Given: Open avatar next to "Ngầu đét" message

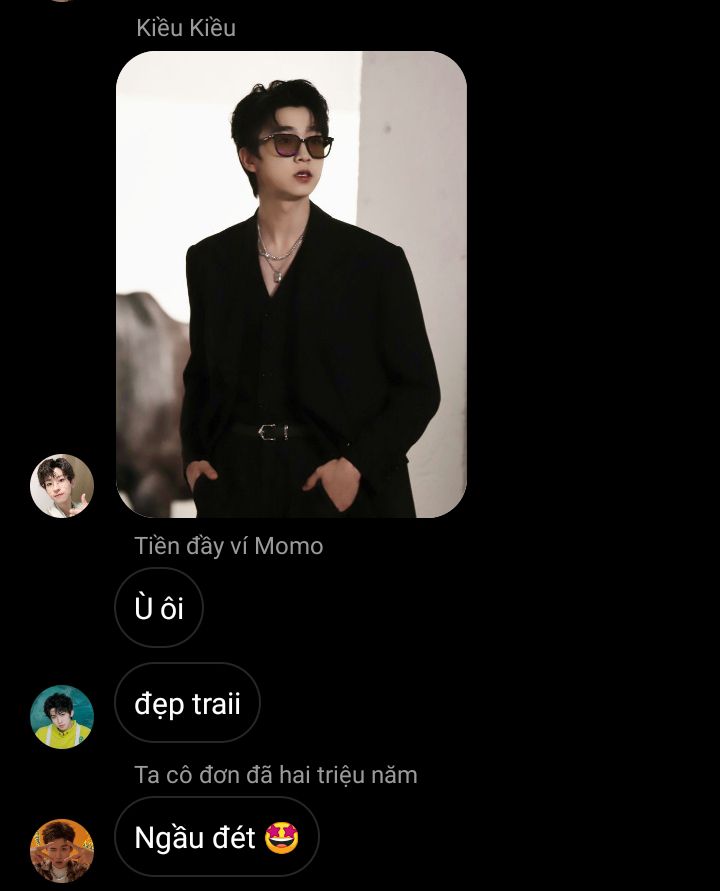Looking at the screenshot, I should pyautogui.click(x=62, y=850).
